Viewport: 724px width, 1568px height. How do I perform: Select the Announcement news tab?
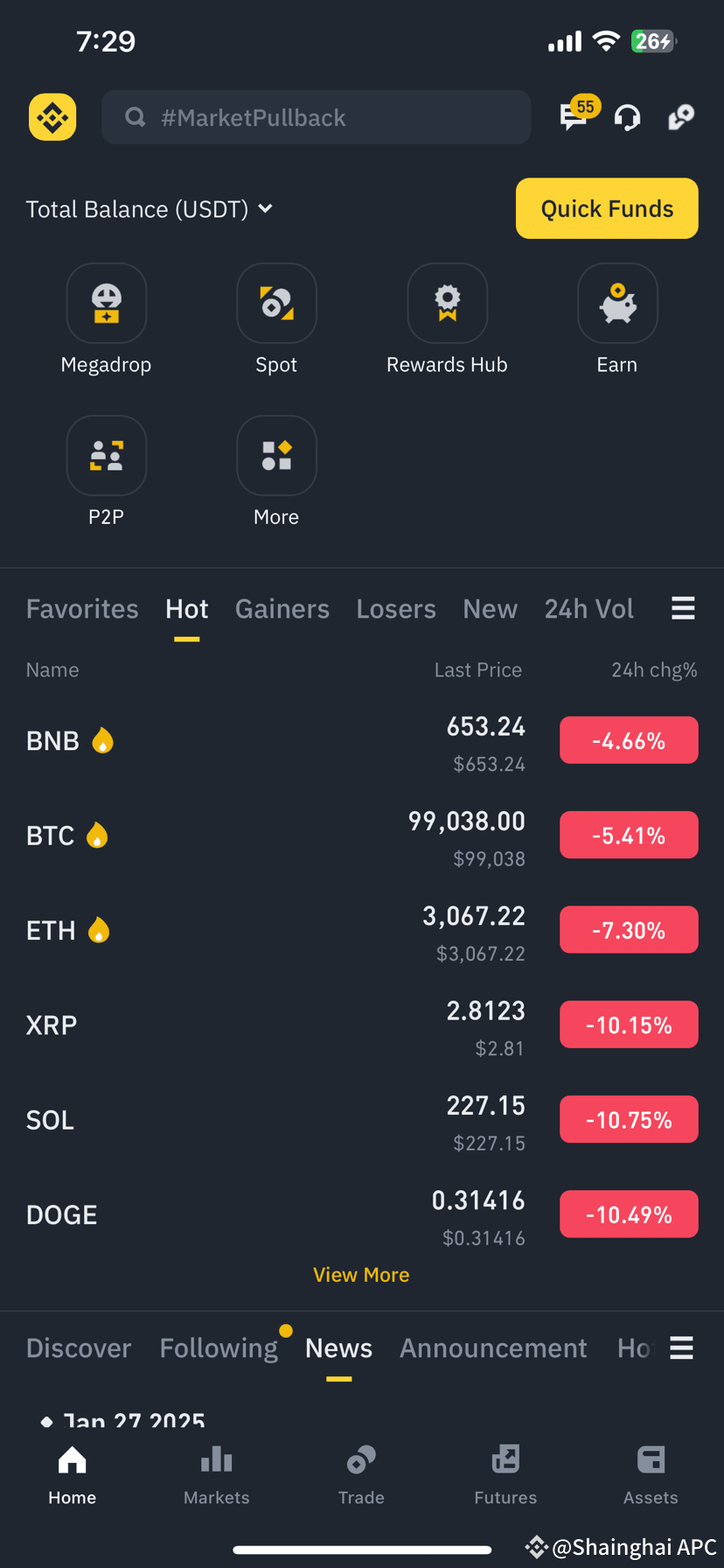coord(493,1347)
